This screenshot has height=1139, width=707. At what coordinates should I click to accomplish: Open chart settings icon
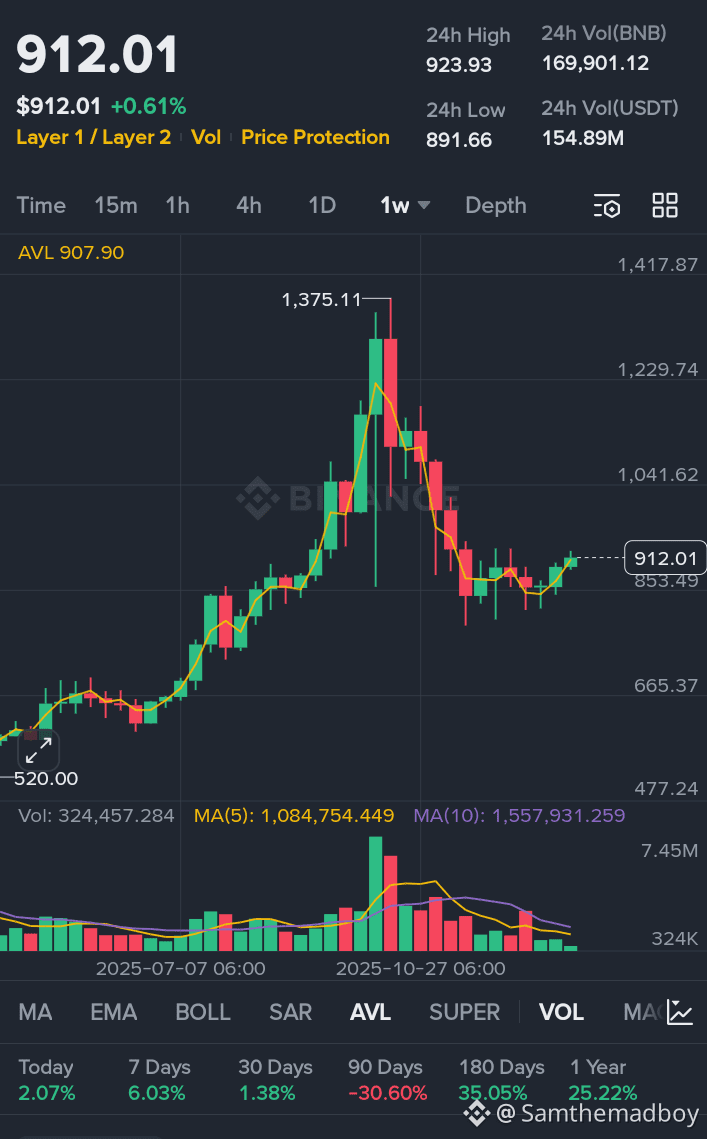[607, 206]
